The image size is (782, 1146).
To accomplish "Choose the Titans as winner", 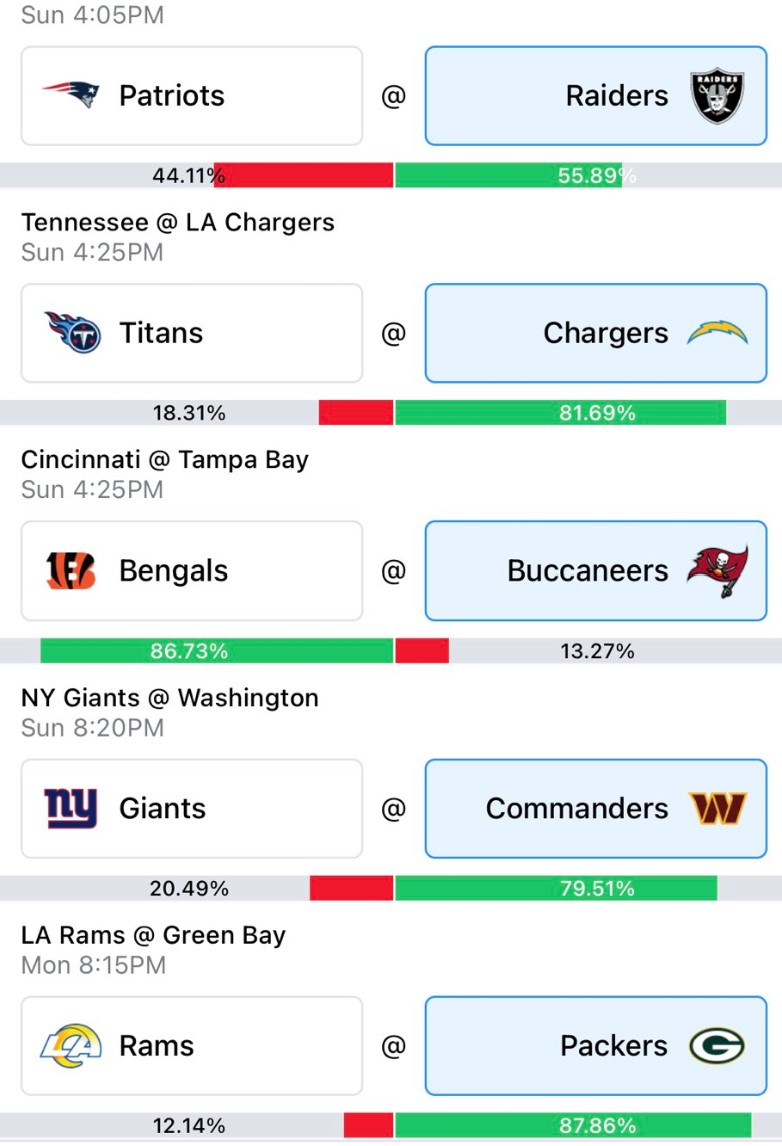I will [191, 333].
